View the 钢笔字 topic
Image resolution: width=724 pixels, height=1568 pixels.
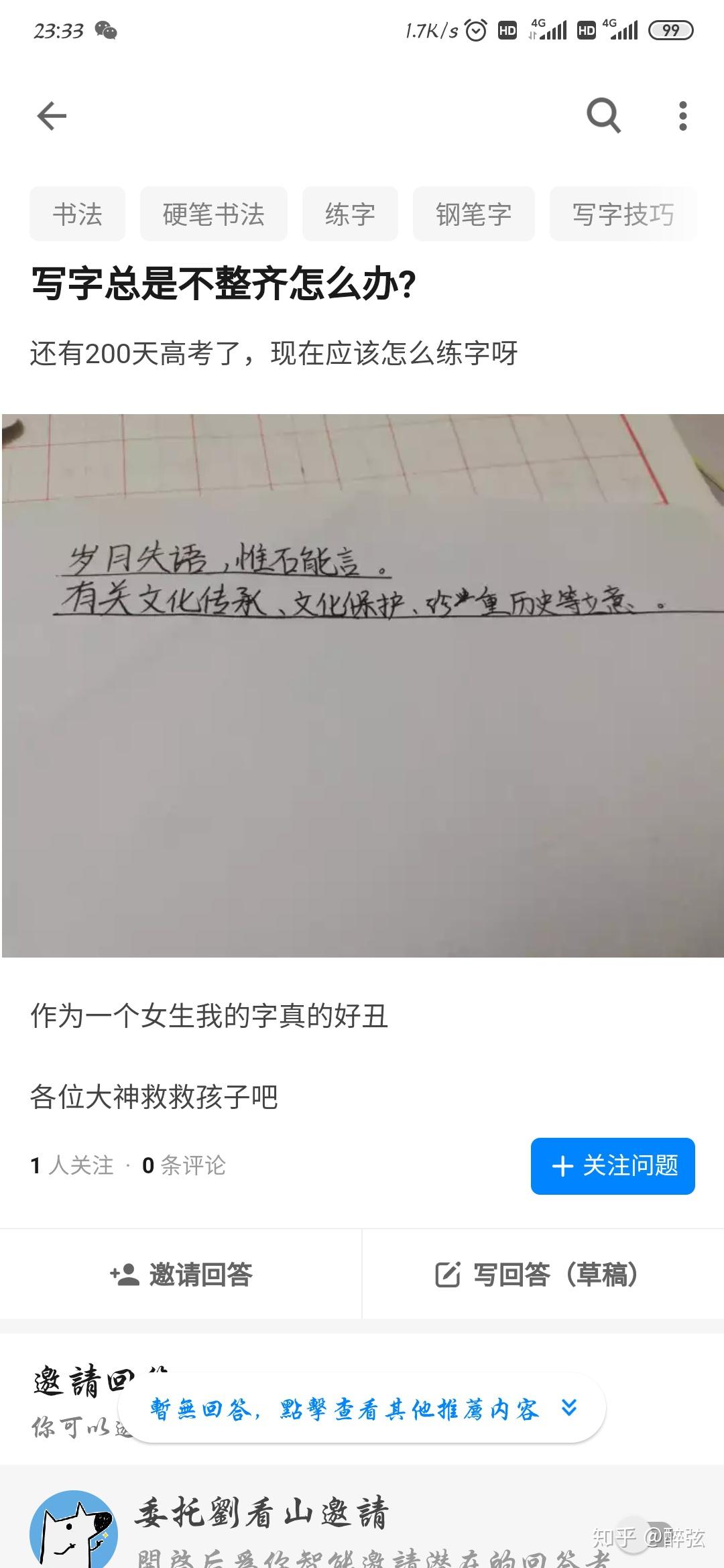[473, 214]
